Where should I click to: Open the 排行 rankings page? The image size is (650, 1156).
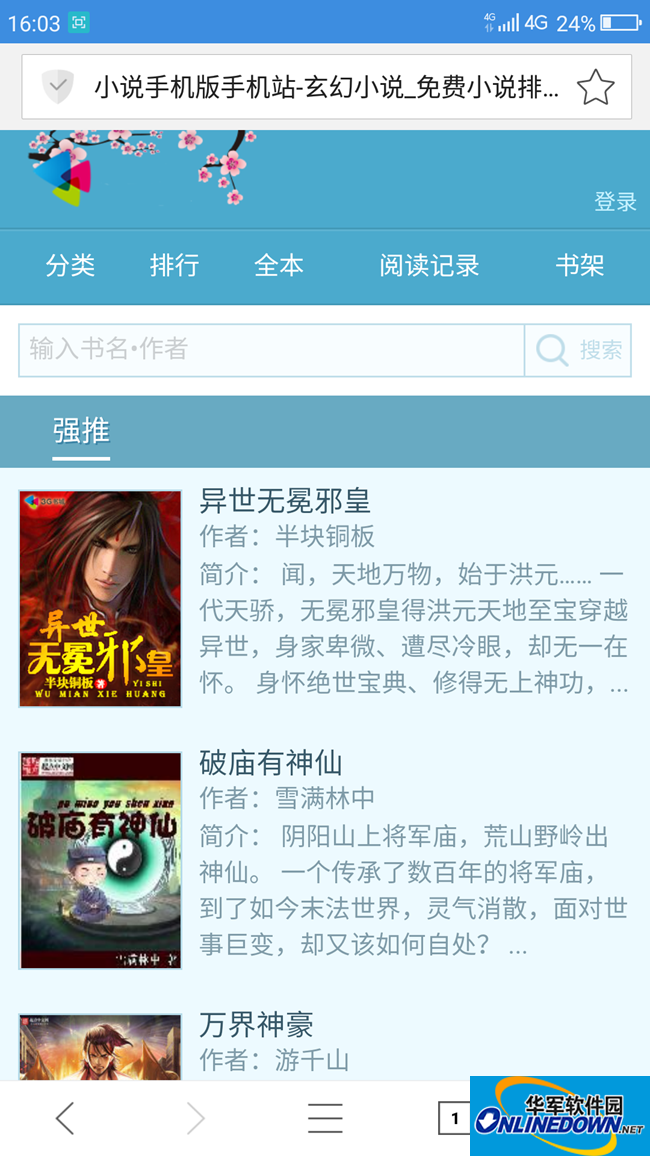click(174, 265)
